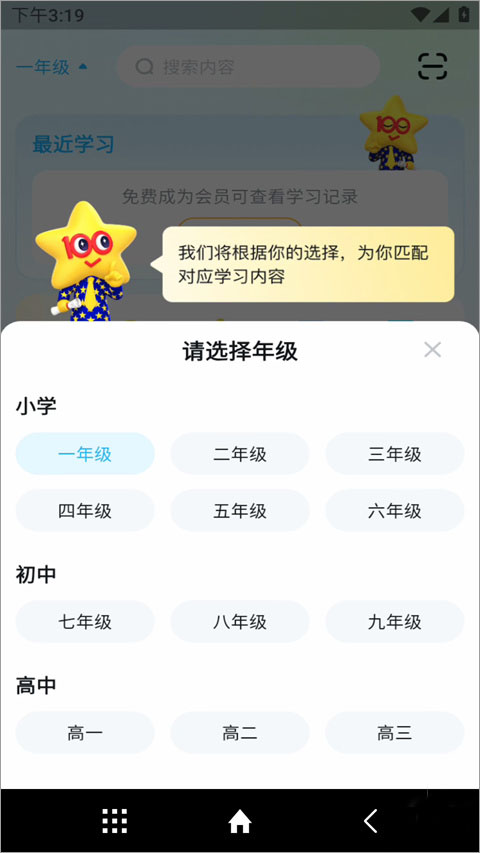This screenshot has height=853, width=480.
Task: Select 一年级 grade chip
Action: 85,454
